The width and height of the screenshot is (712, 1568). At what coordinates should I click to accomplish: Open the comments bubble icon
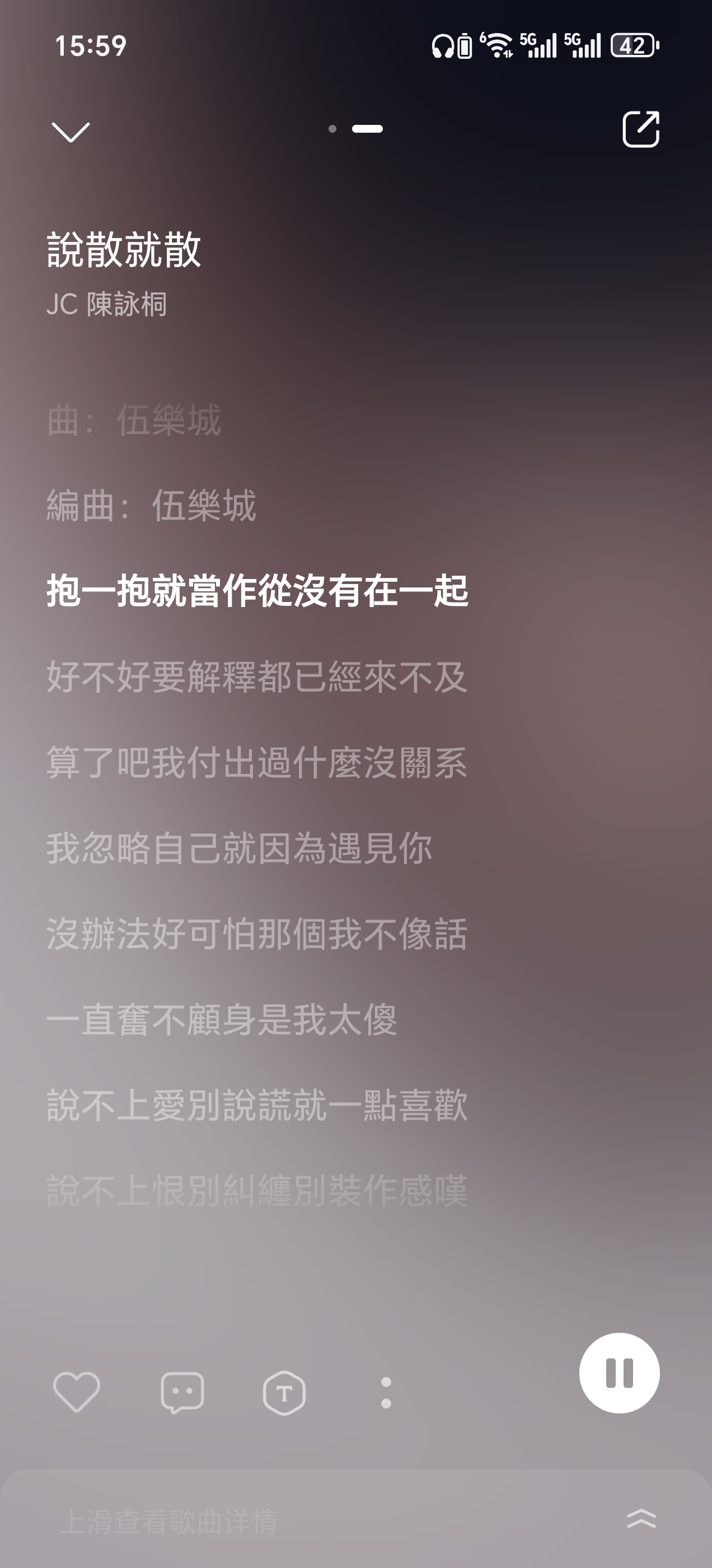click(x=182, y=1392)
